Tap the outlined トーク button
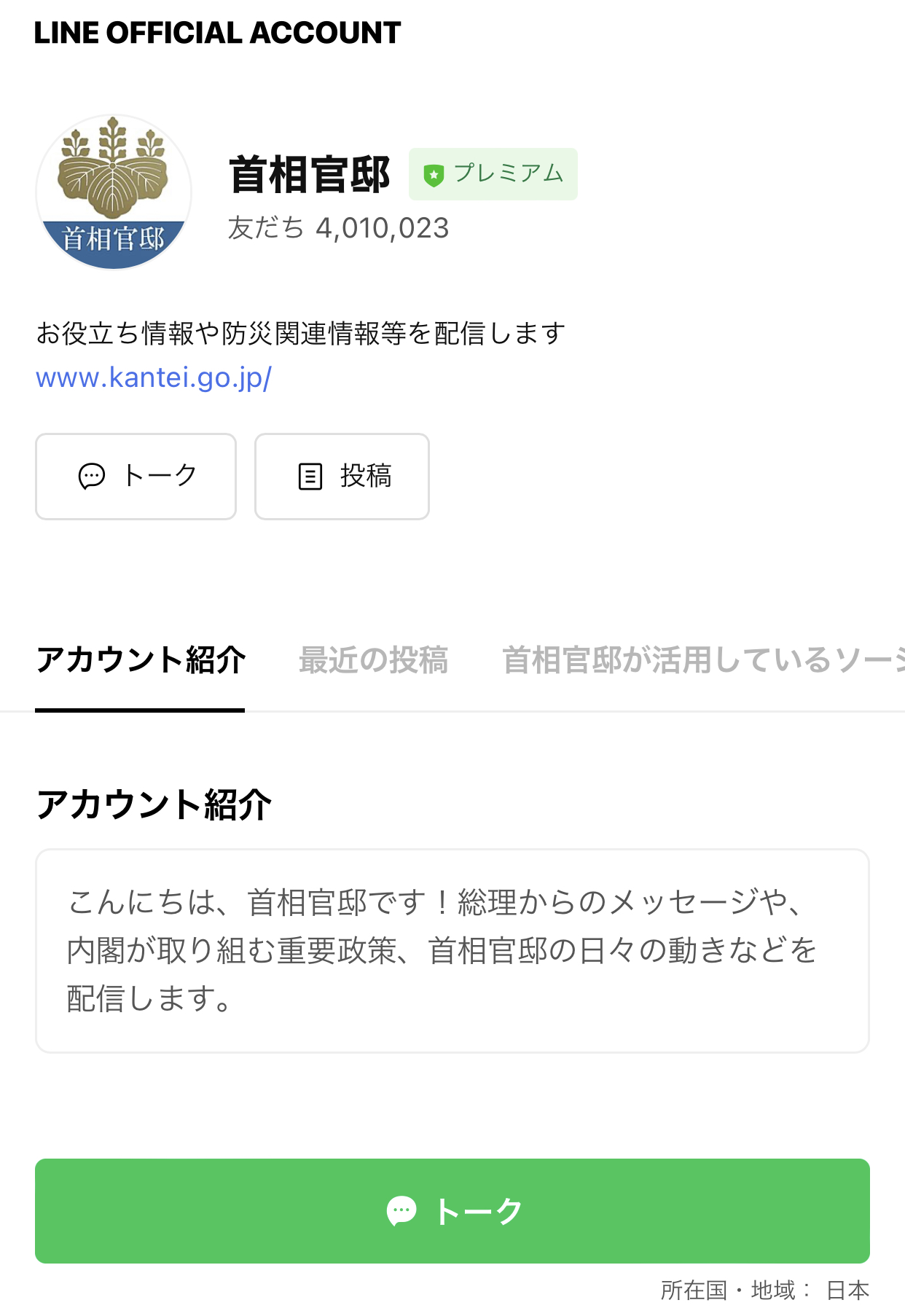The height and width of the screenshot is (1316, 905). [136, 477]
